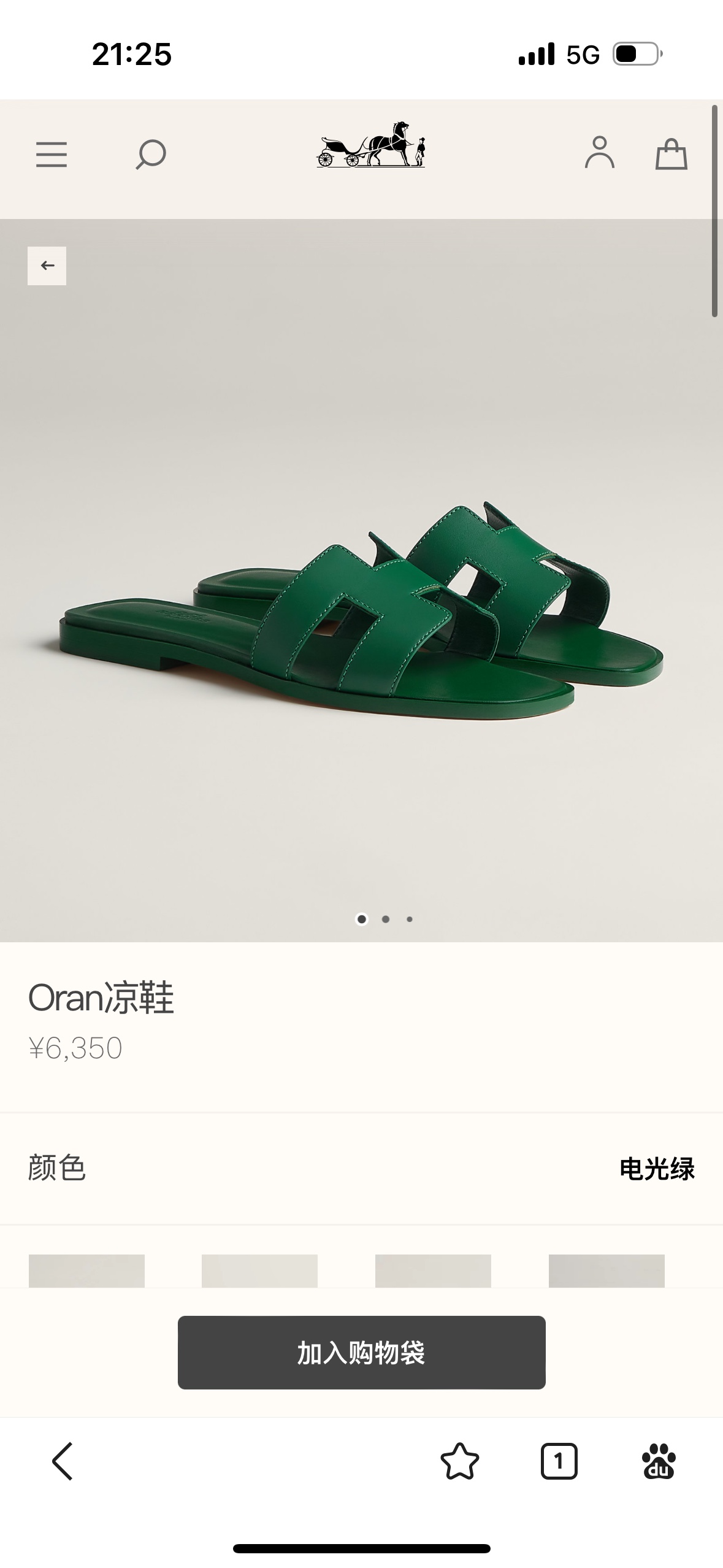723x1568 pixels.
Task: Open the Baidu paw menu
Action: click(x=659, y=1461)
